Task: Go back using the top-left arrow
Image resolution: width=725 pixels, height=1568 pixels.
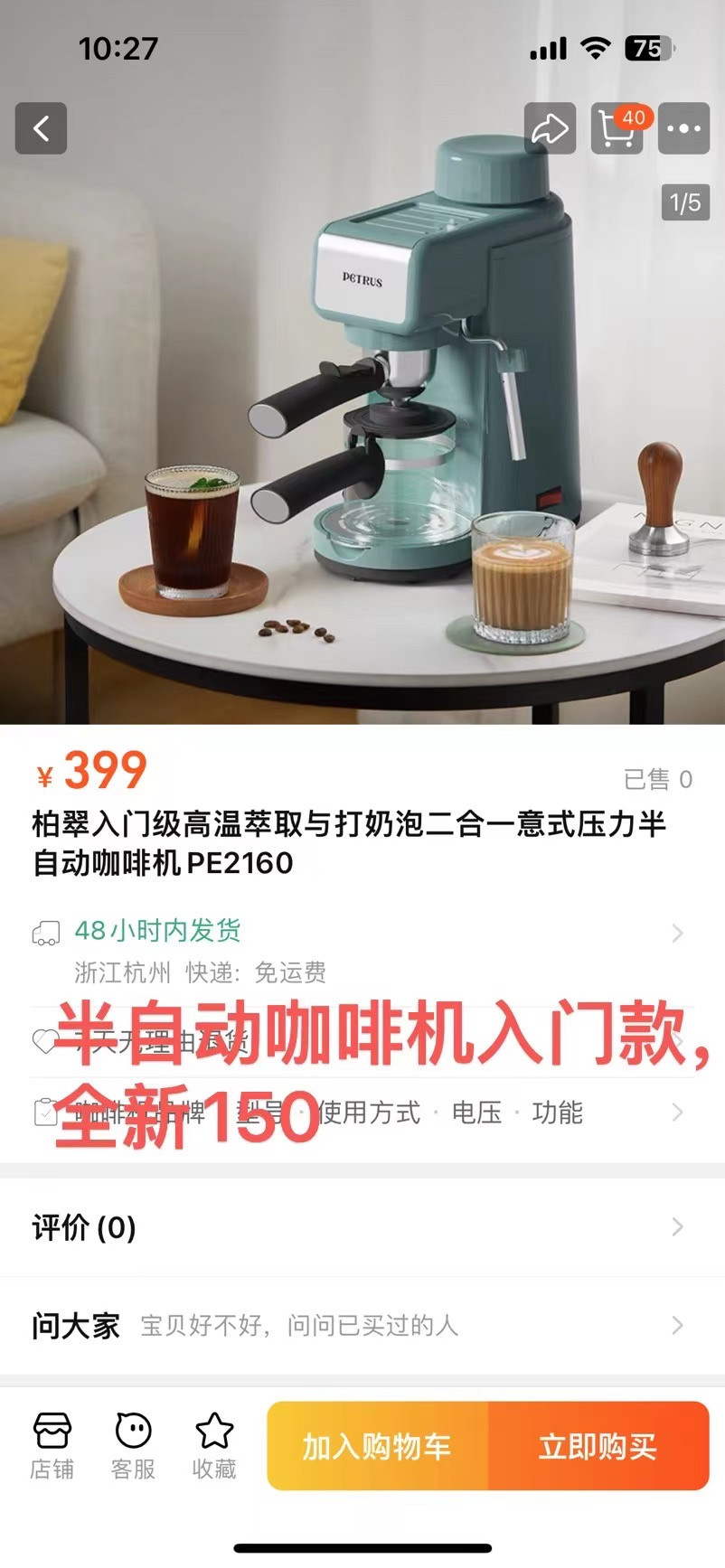Action: point(41,128)
